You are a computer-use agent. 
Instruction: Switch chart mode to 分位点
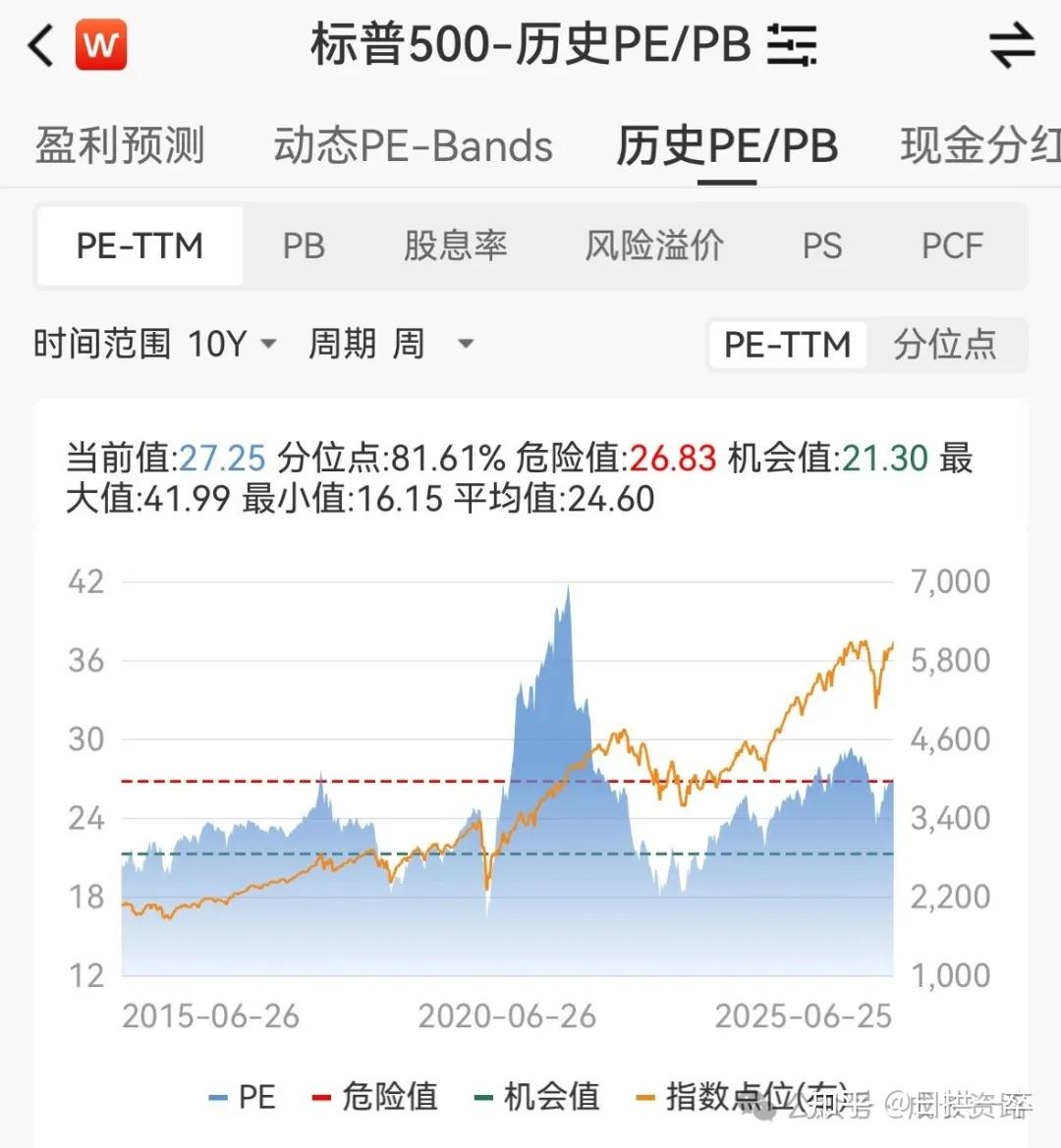[x=944, y=345]
